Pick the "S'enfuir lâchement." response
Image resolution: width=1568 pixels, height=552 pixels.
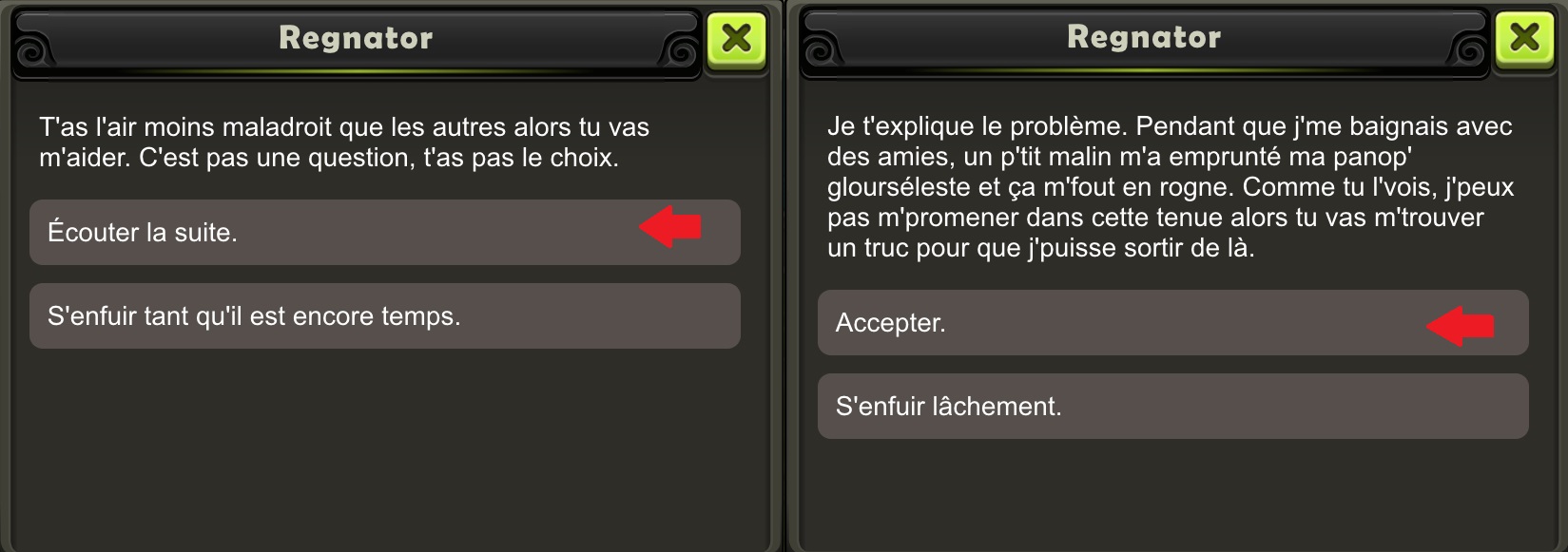click(1172, 407)
